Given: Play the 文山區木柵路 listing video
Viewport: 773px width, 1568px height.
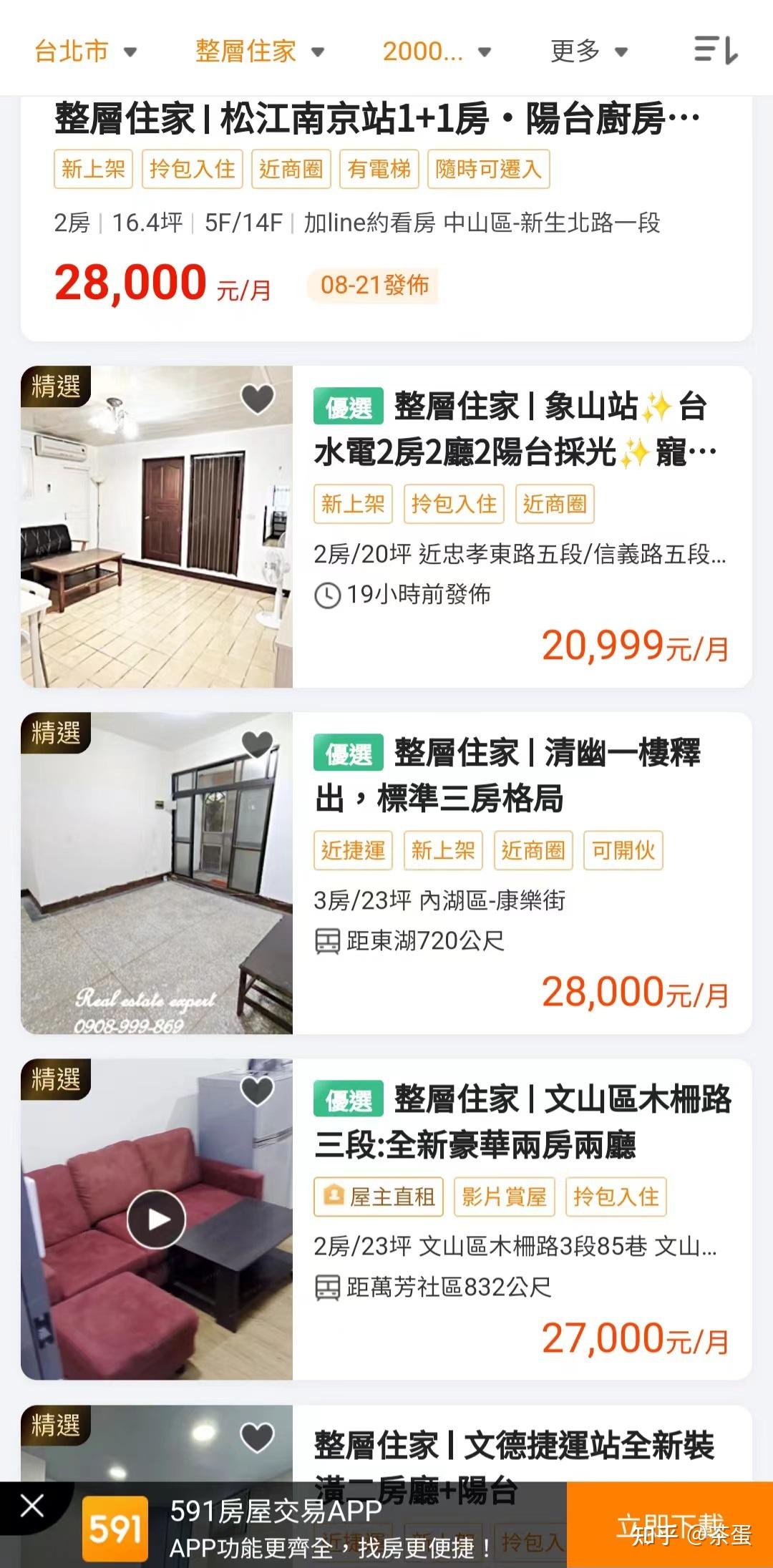Looking at the screenshot, I should (x=157, y=1219).
